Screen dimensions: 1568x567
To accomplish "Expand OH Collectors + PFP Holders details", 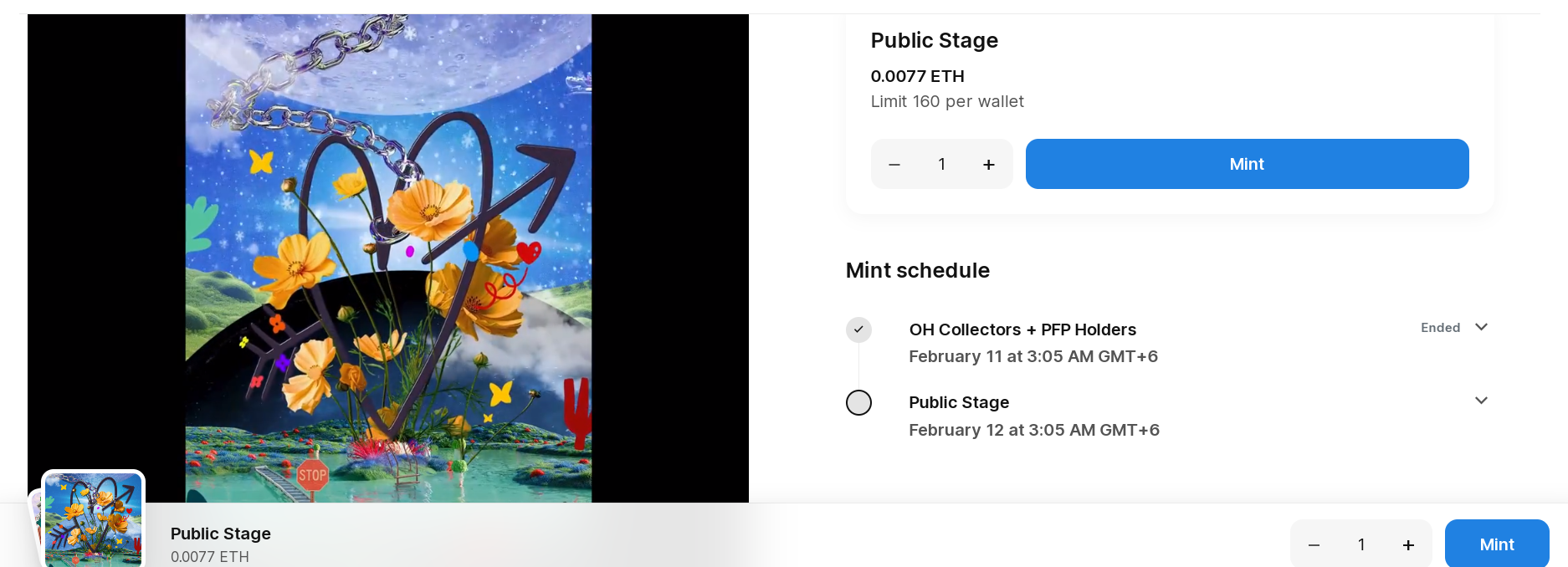I will coord(1481,327).
